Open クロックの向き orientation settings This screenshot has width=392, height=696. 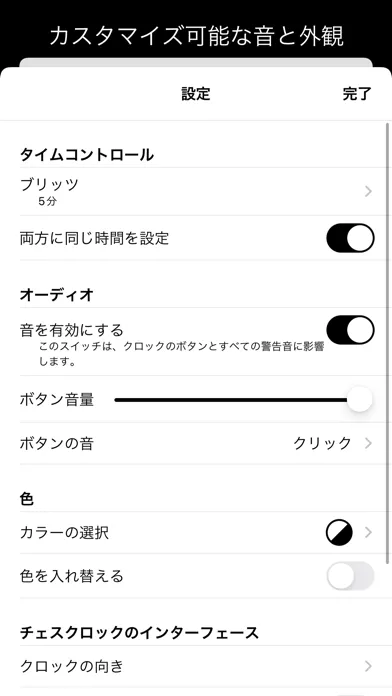pyautogui.click(x=196, y=666)
